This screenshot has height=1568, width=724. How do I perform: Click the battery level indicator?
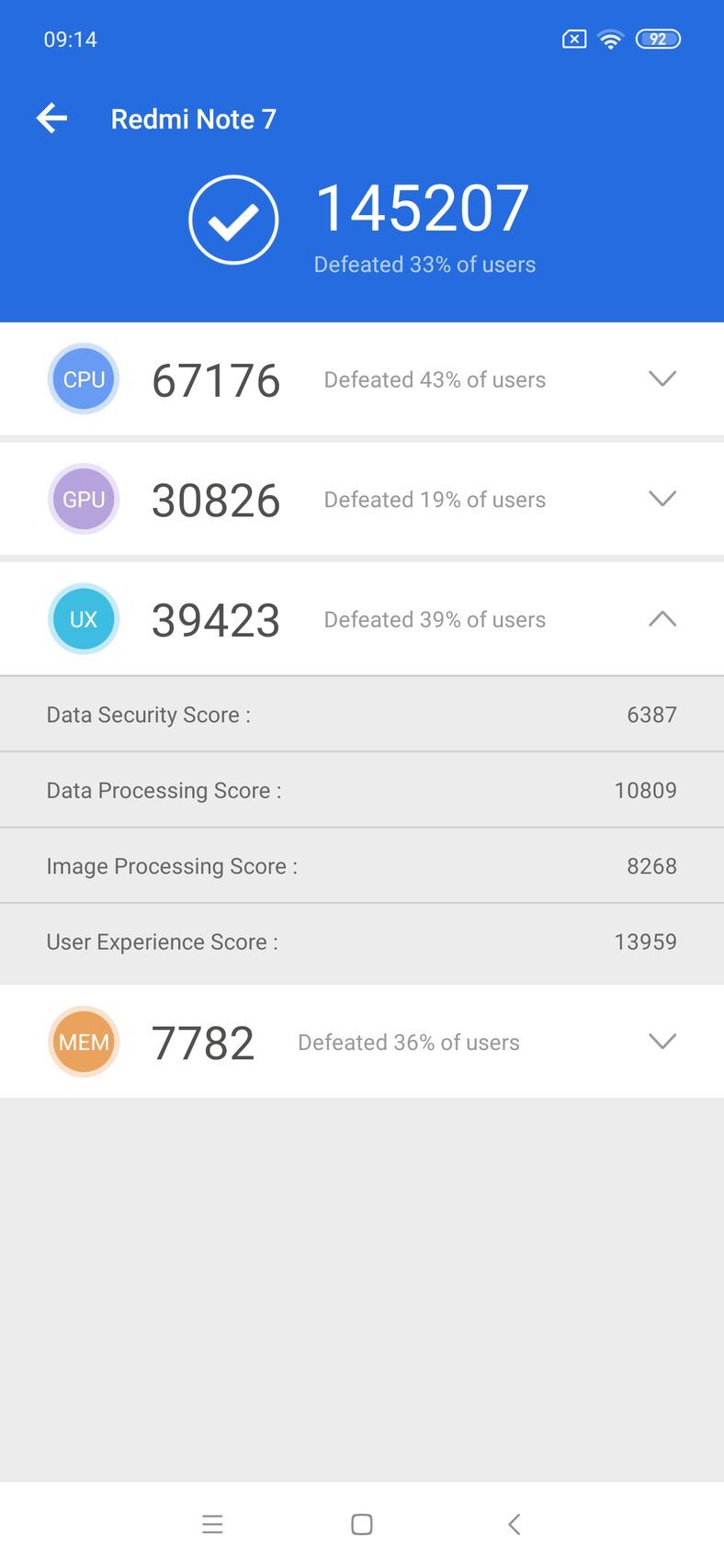(657, 39)
